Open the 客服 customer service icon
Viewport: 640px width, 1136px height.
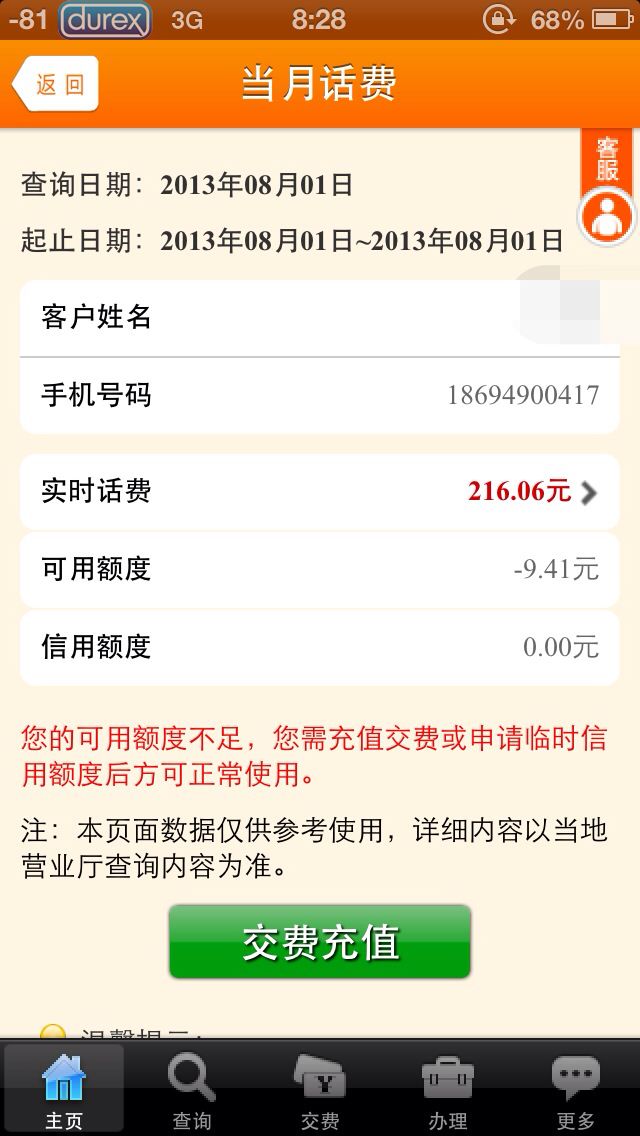[607, 188]
